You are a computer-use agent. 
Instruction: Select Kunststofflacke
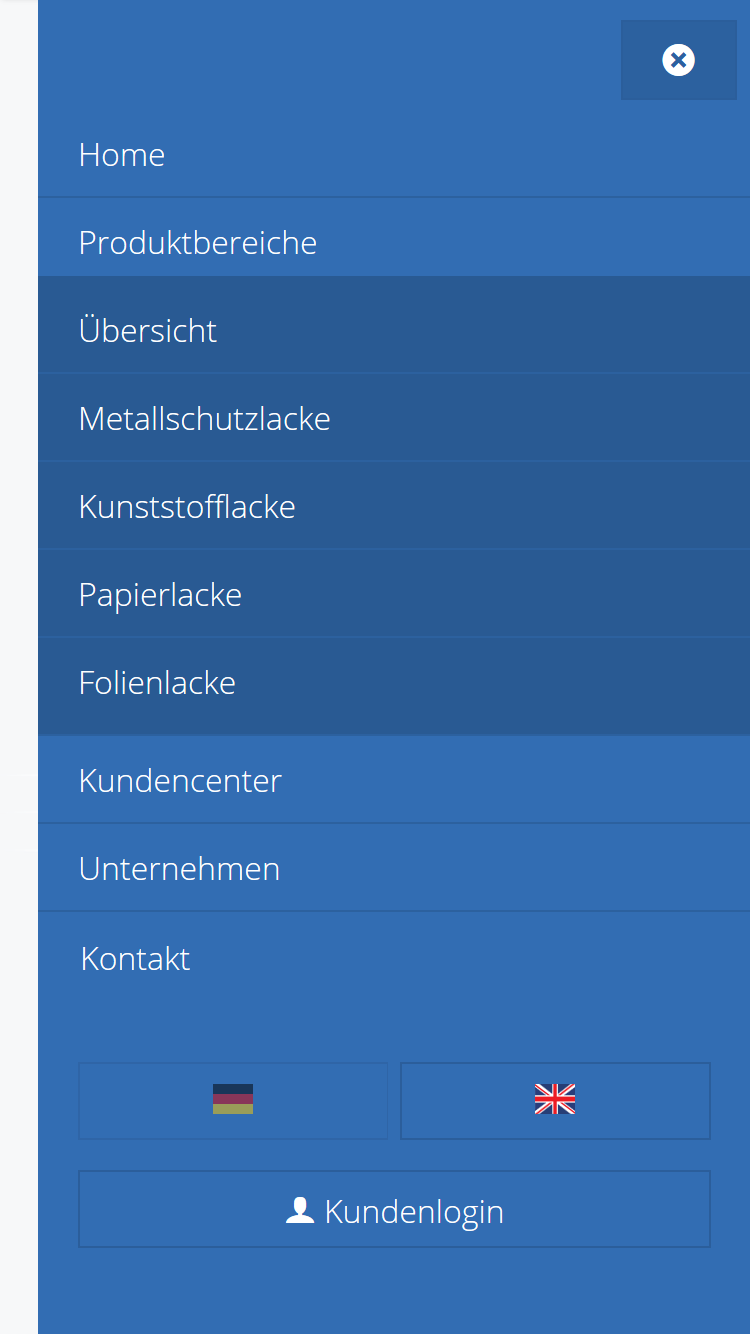[394, 506]
